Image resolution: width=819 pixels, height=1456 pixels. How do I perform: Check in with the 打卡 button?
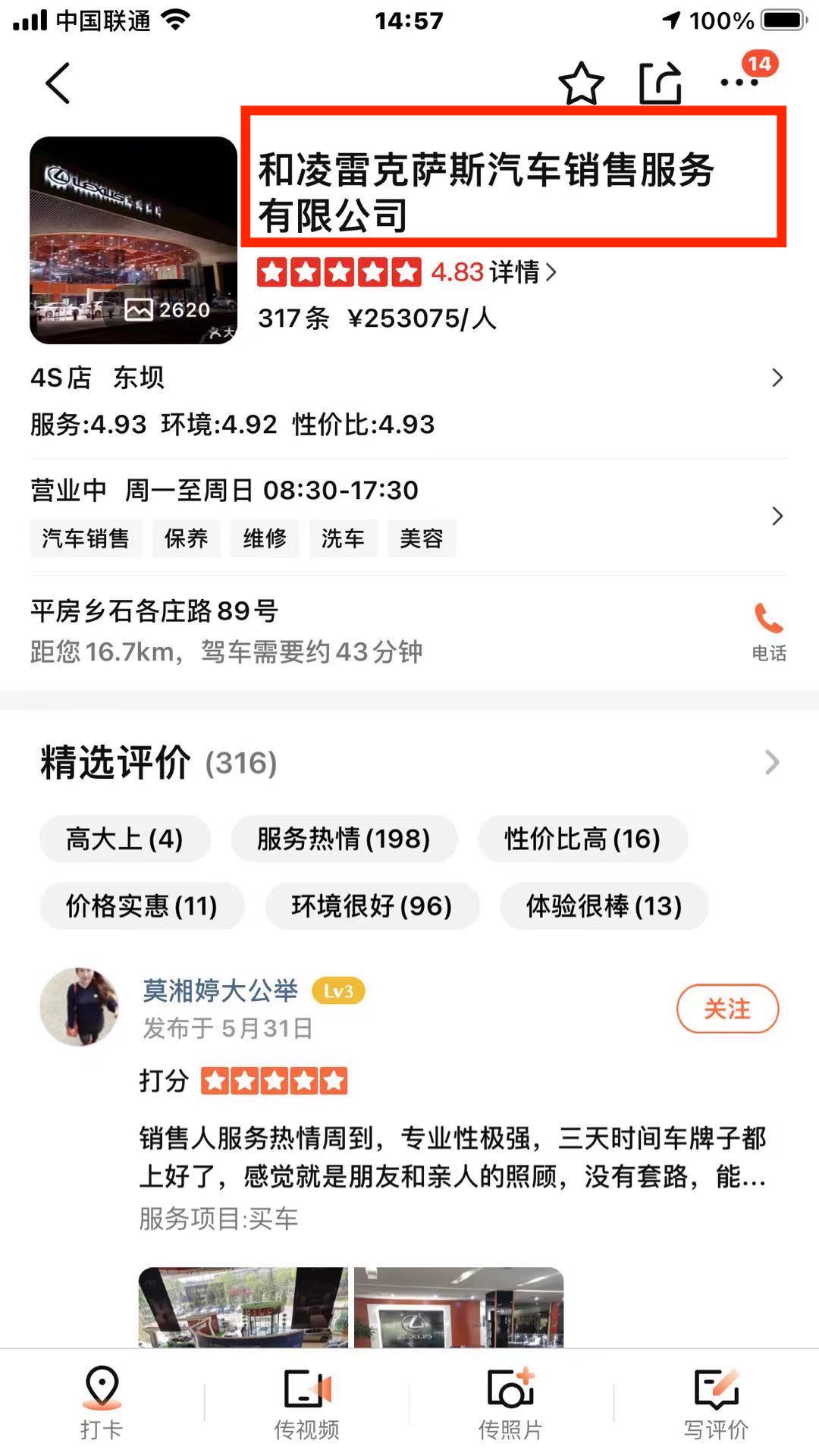pyautogui.click(x=102, y=1403)
